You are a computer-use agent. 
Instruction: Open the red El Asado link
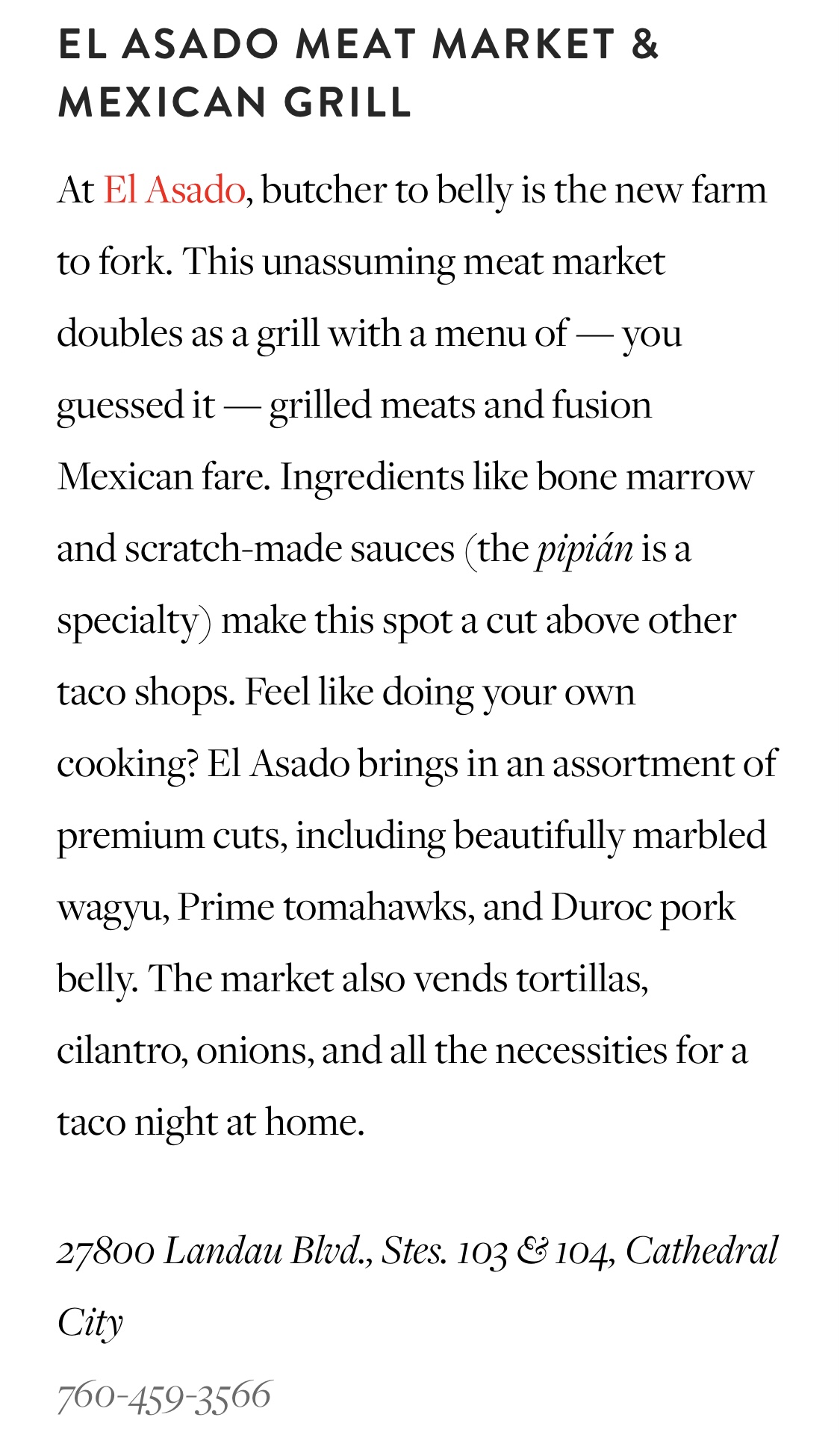click(174, 190)
